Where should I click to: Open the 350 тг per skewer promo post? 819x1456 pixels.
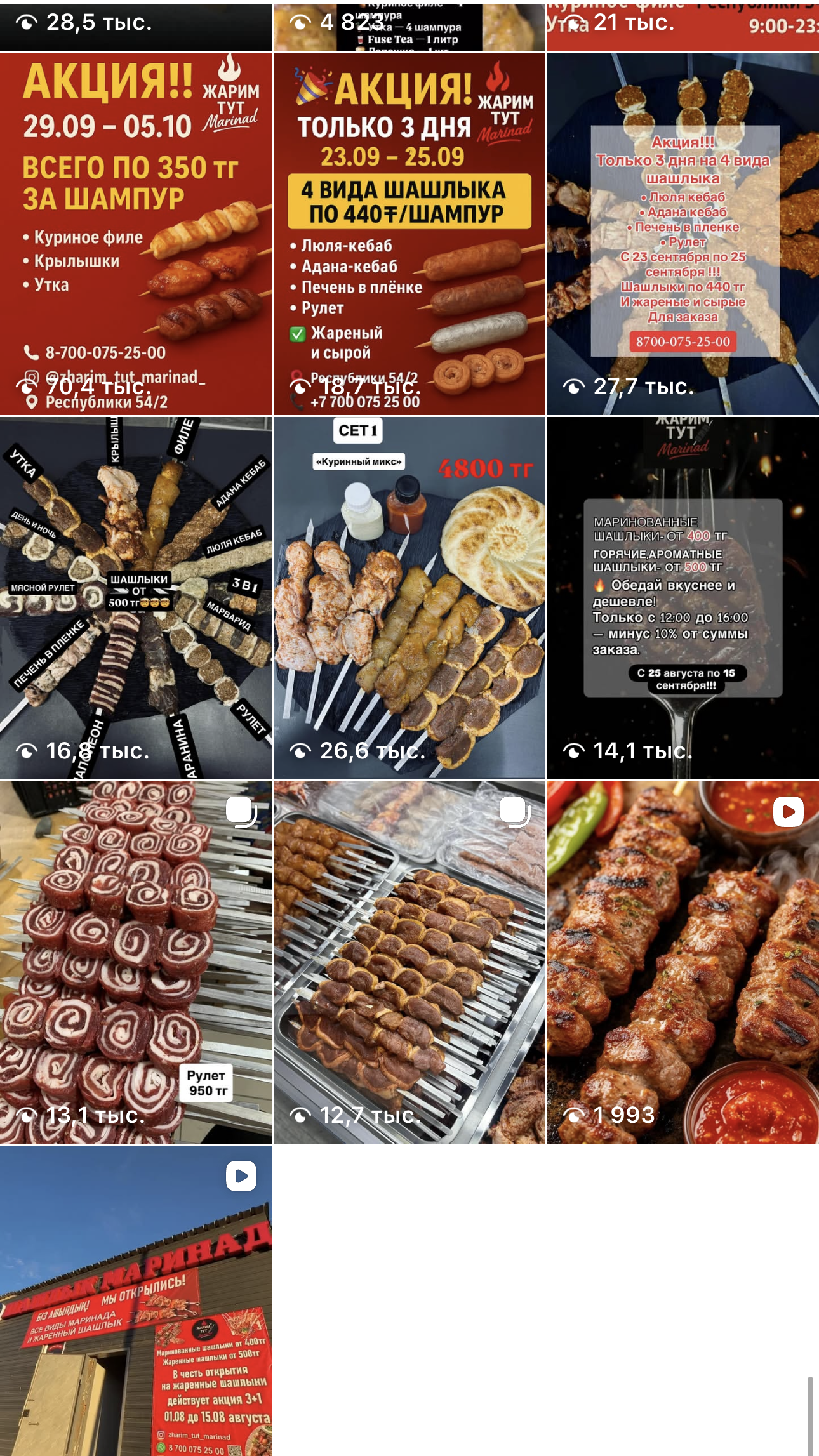(136, 234)
